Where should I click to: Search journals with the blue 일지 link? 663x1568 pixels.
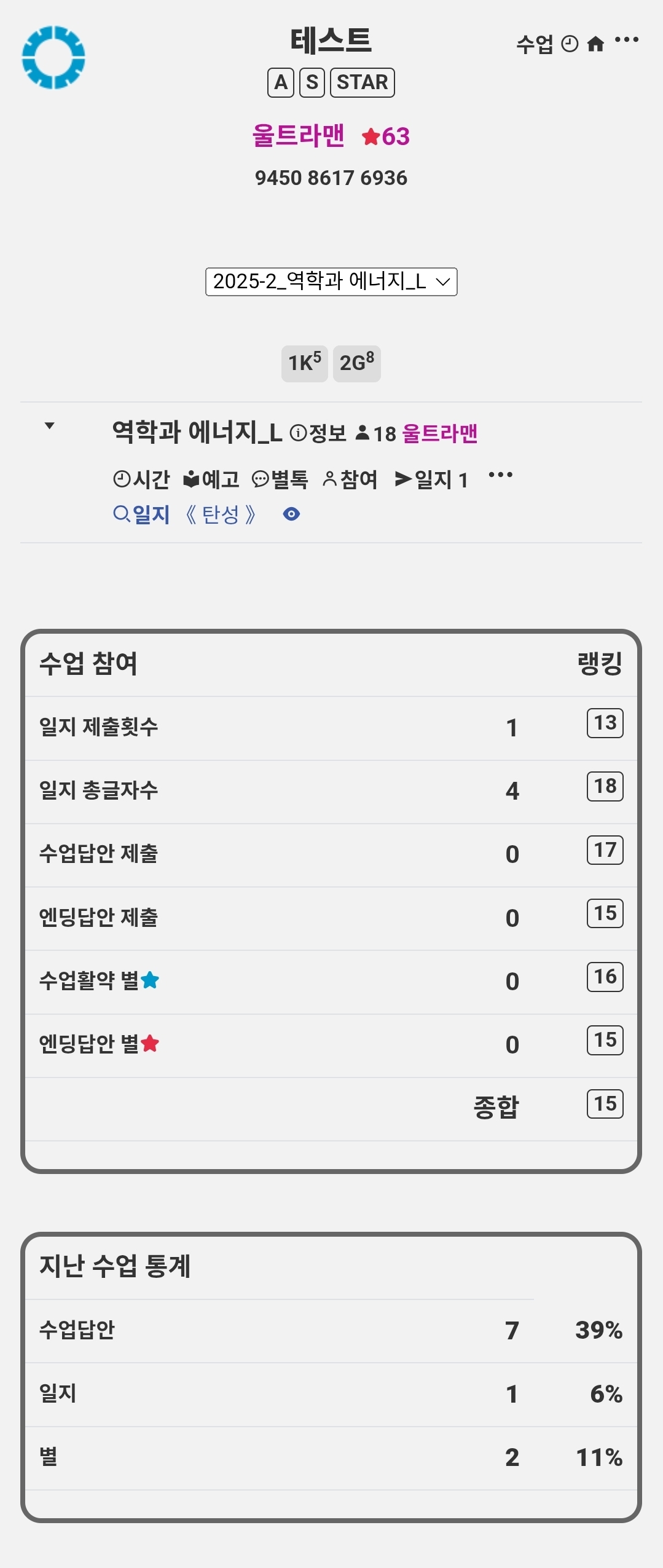click(142, 514)
